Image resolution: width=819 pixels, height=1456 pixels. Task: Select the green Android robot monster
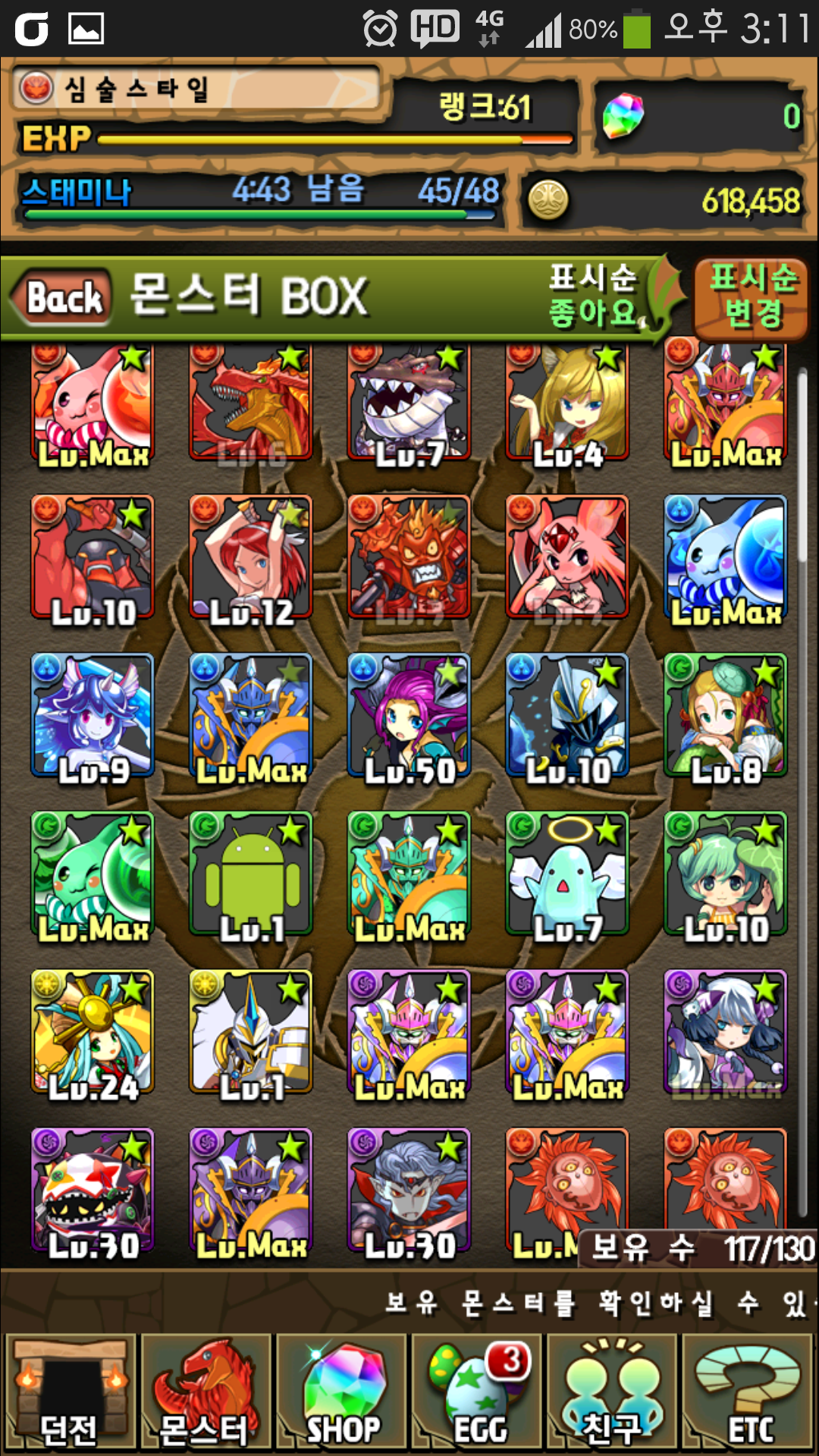tap(252, 874)
